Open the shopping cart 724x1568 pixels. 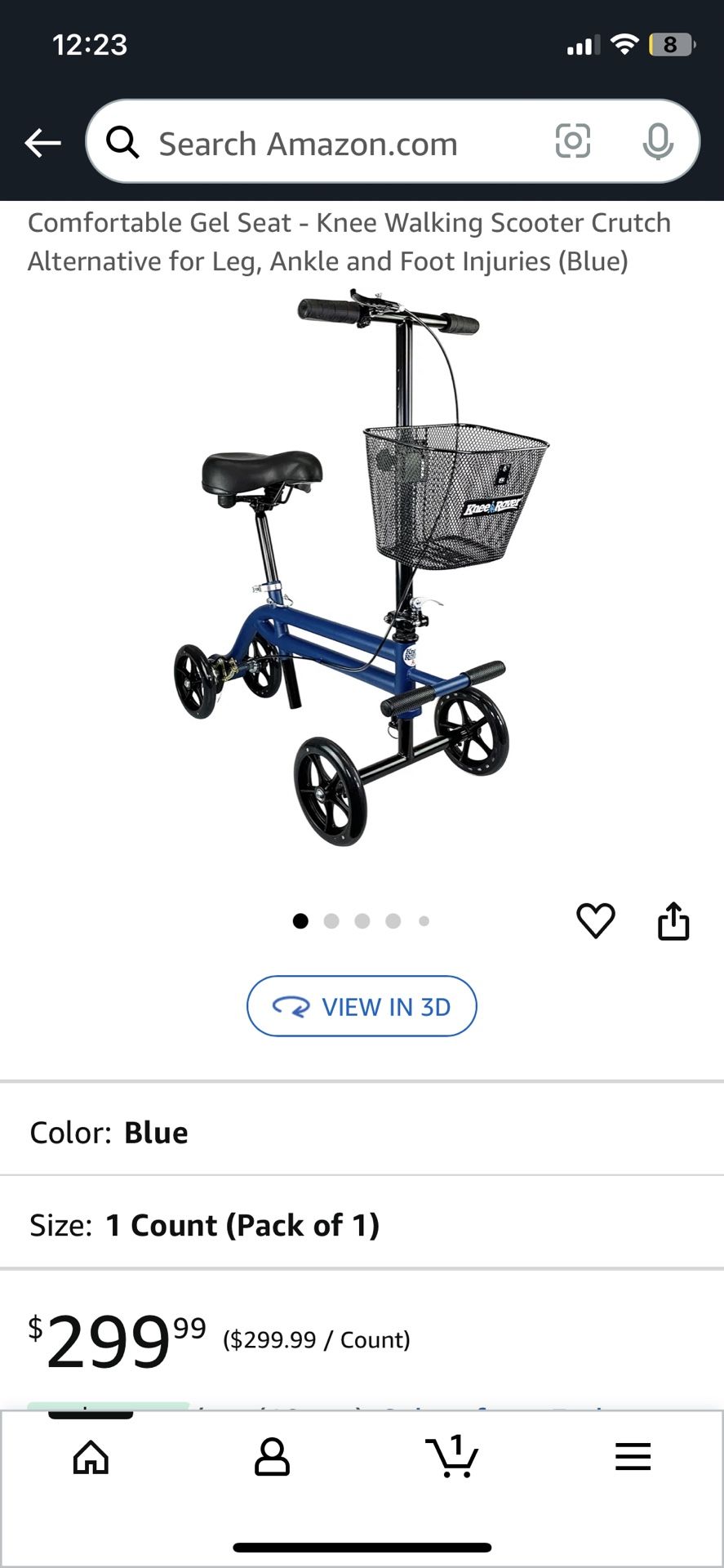[452, 1457]
